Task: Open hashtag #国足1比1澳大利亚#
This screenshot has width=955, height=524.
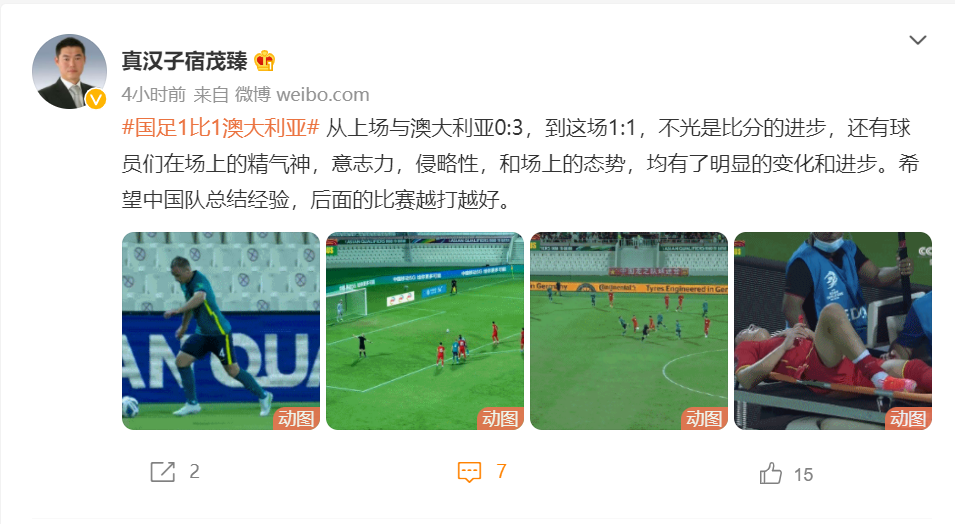Action: coord(220,128)
